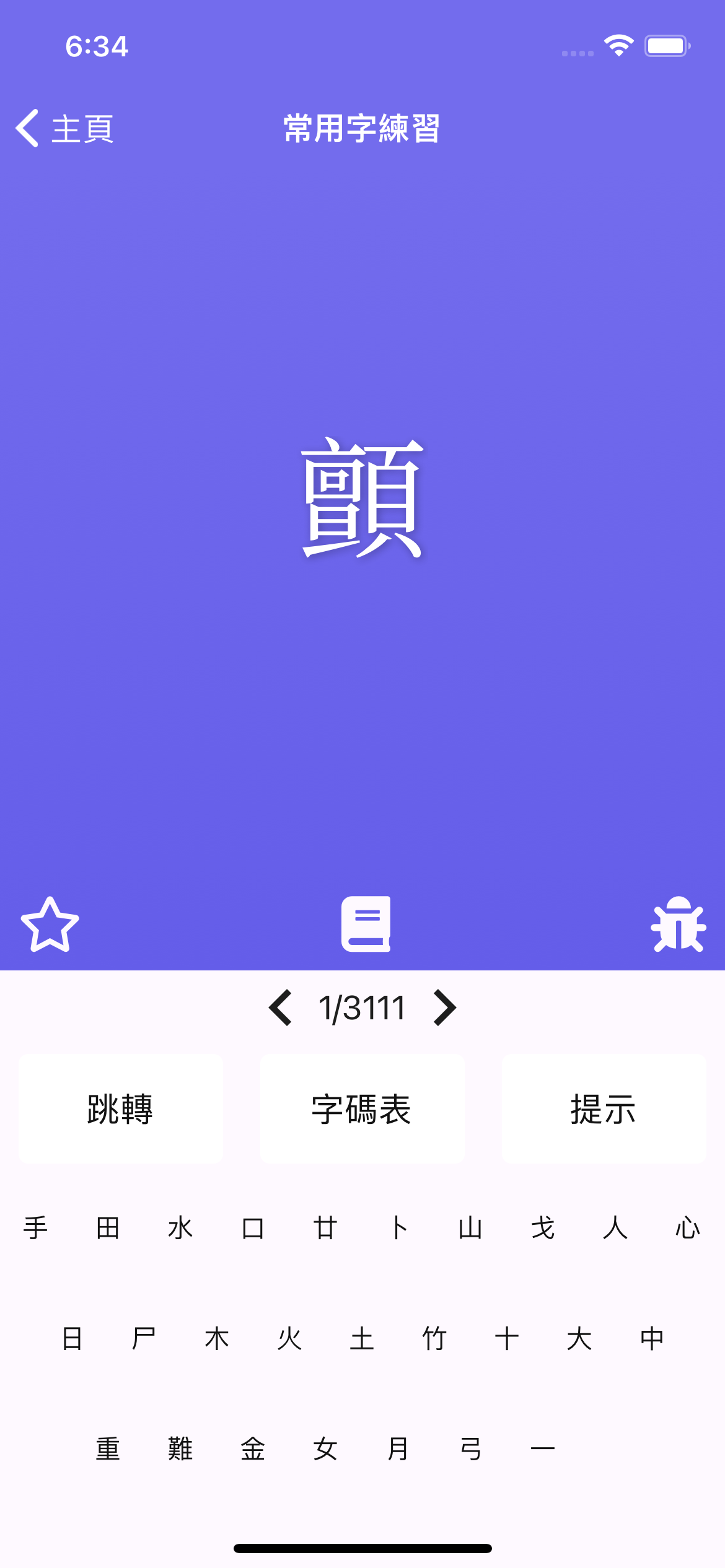
Task: Choose the 金 key
Action: [x=253, y=1449]
